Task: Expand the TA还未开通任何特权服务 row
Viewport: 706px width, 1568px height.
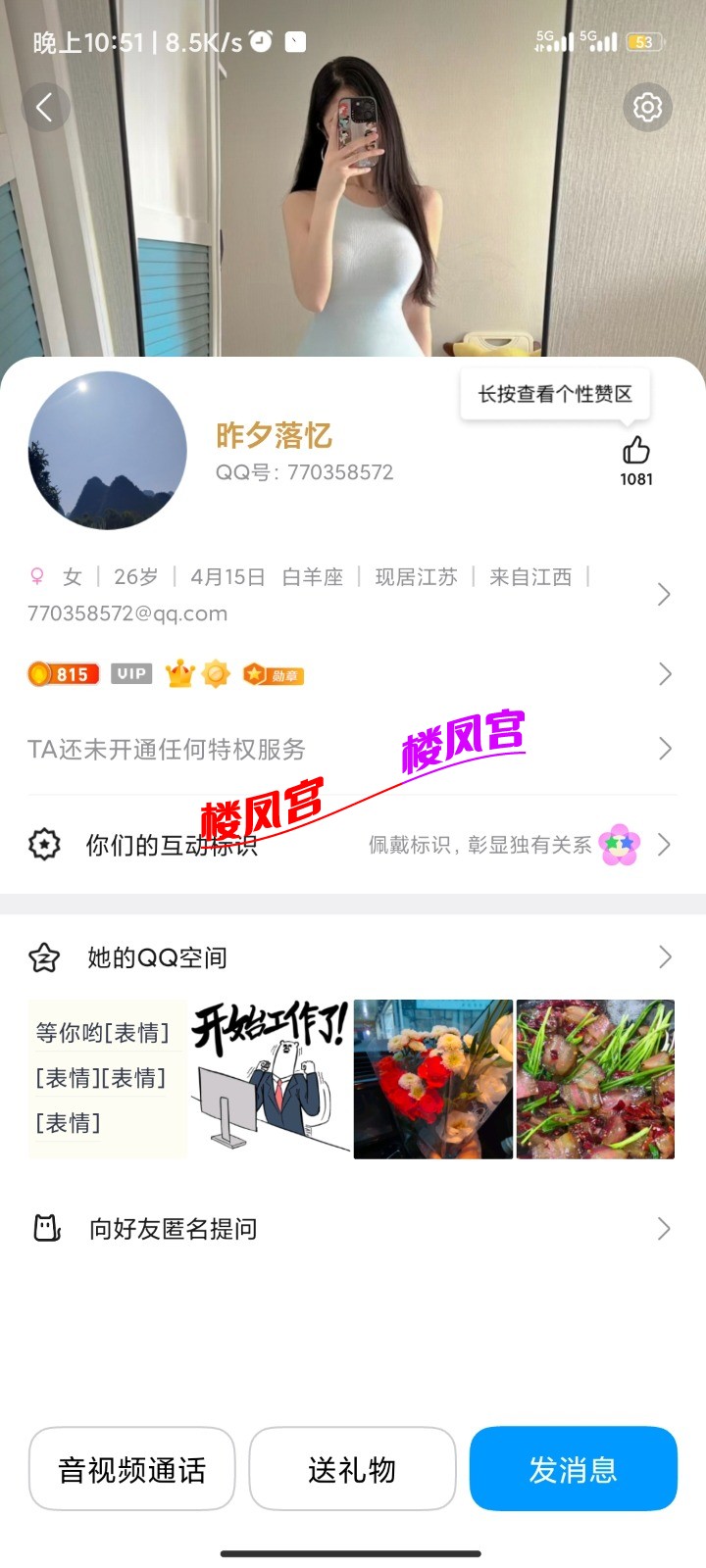Action: (x=666, y=749)
